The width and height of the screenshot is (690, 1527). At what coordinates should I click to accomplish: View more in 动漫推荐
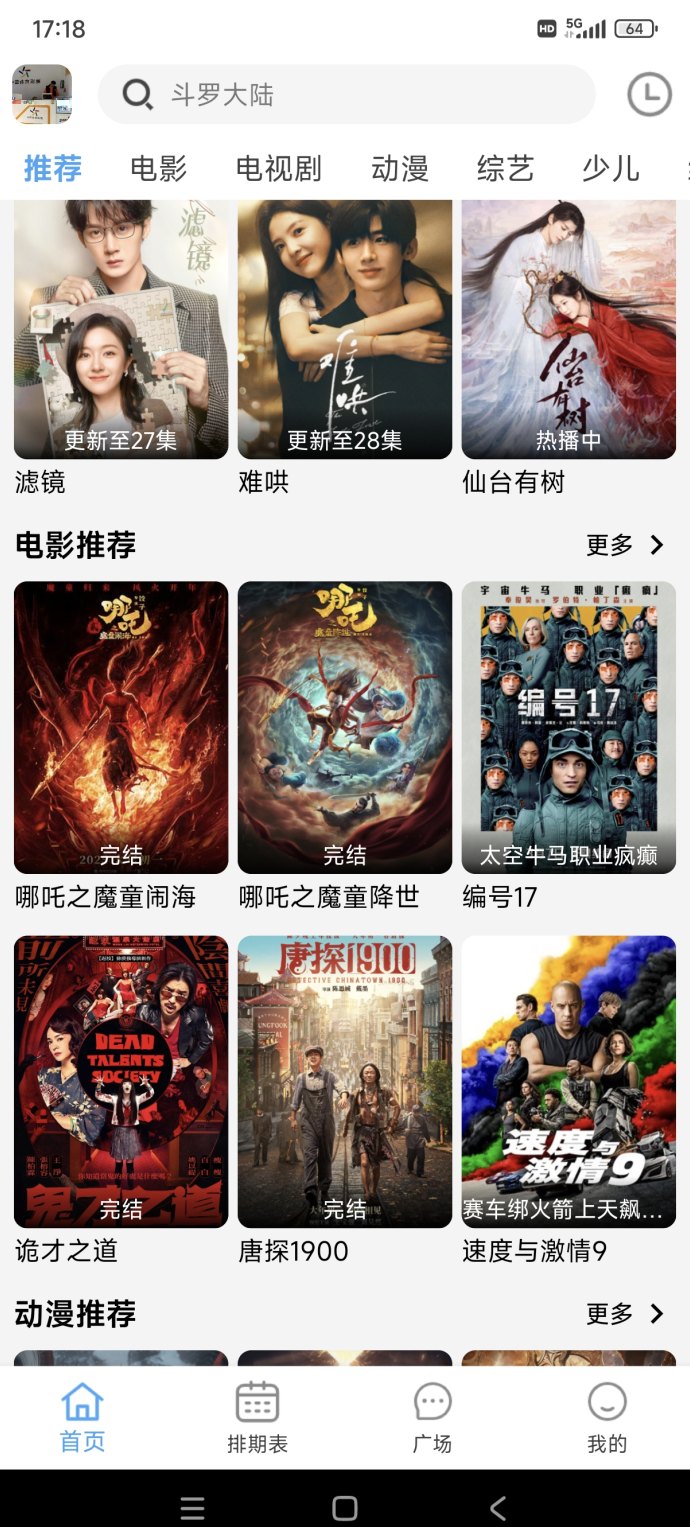tap(625, 1313)
